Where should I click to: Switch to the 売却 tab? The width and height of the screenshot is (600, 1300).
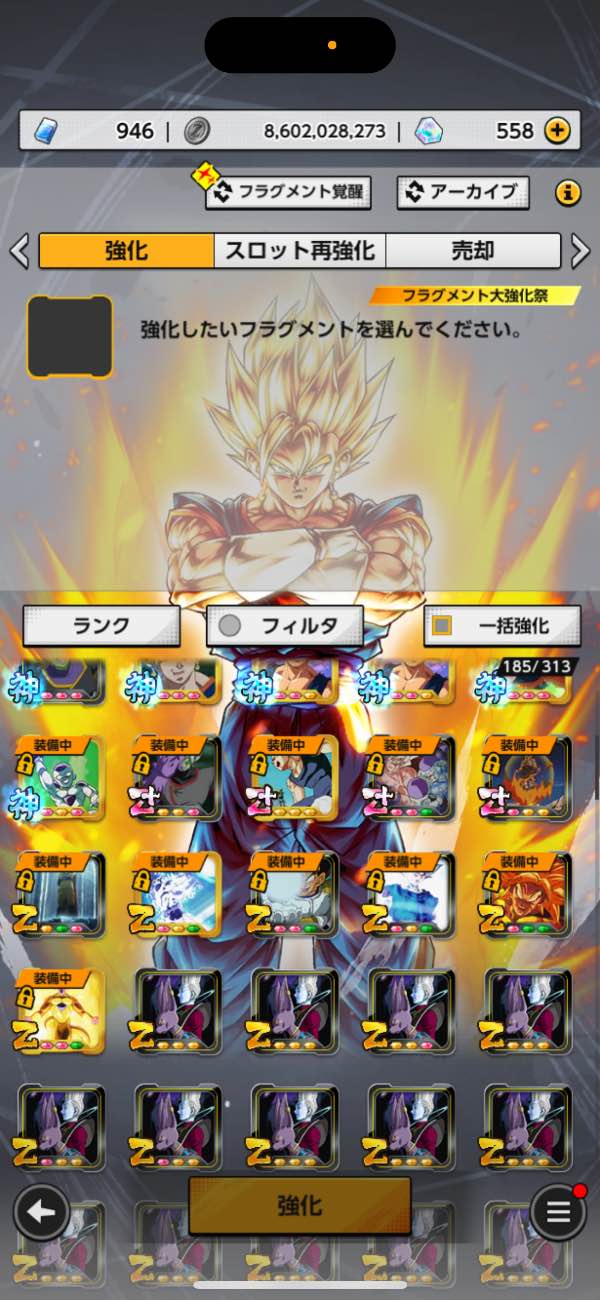(x=472, y=251)
